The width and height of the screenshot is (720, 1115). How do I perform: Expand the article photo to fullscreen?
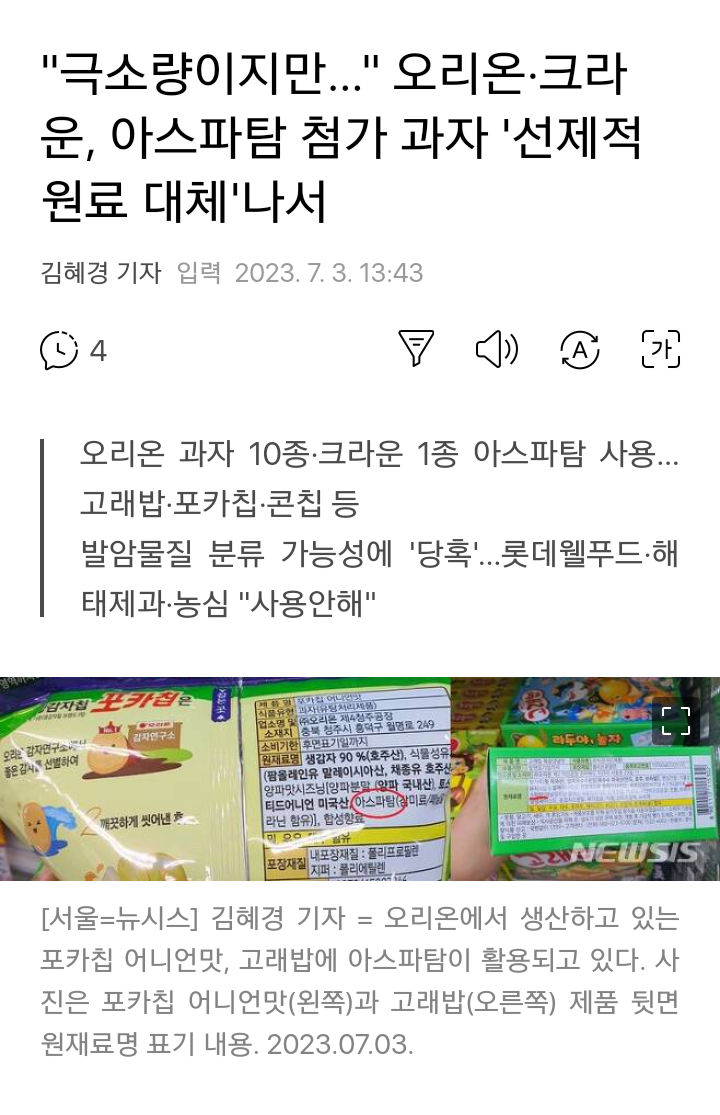676,720
